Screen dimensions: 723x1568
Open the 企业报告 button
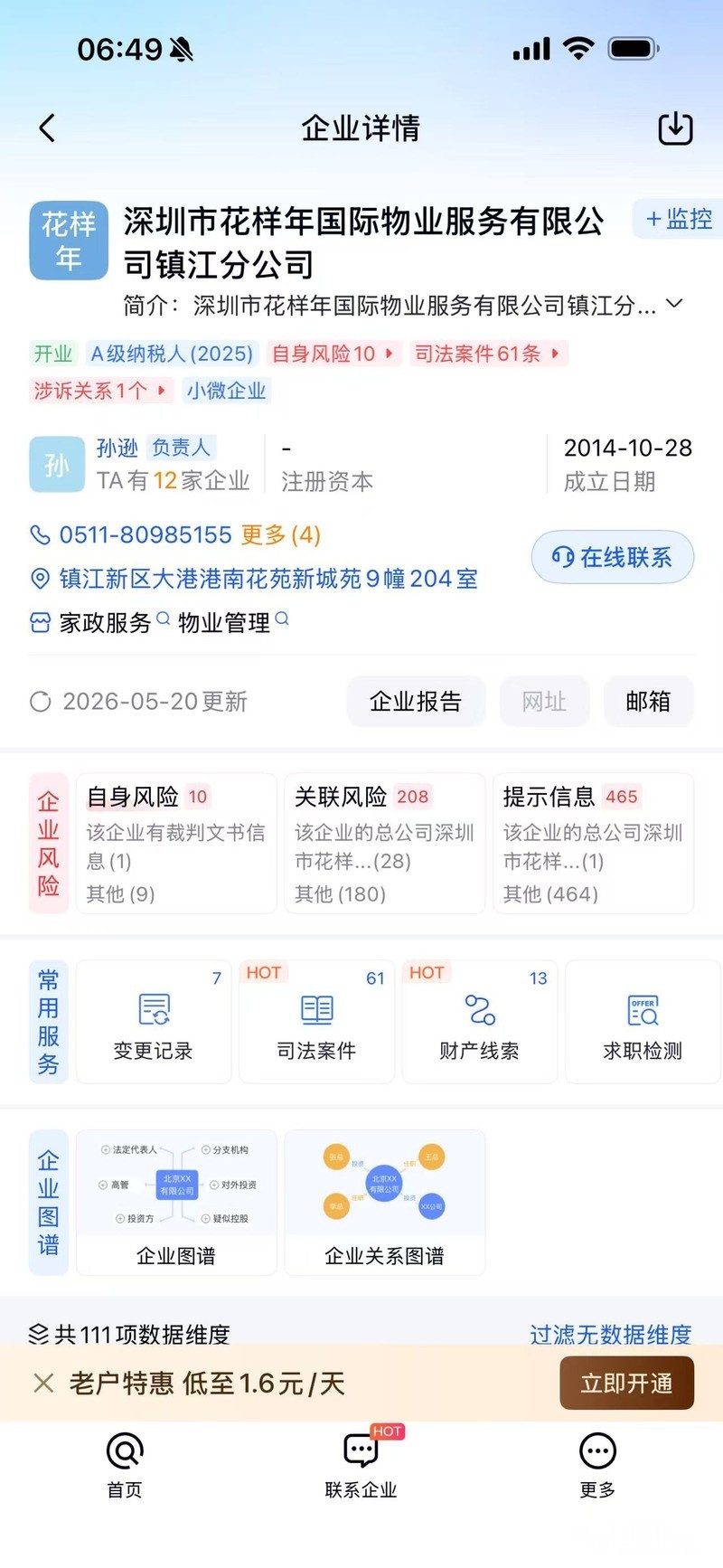[416, 701]
